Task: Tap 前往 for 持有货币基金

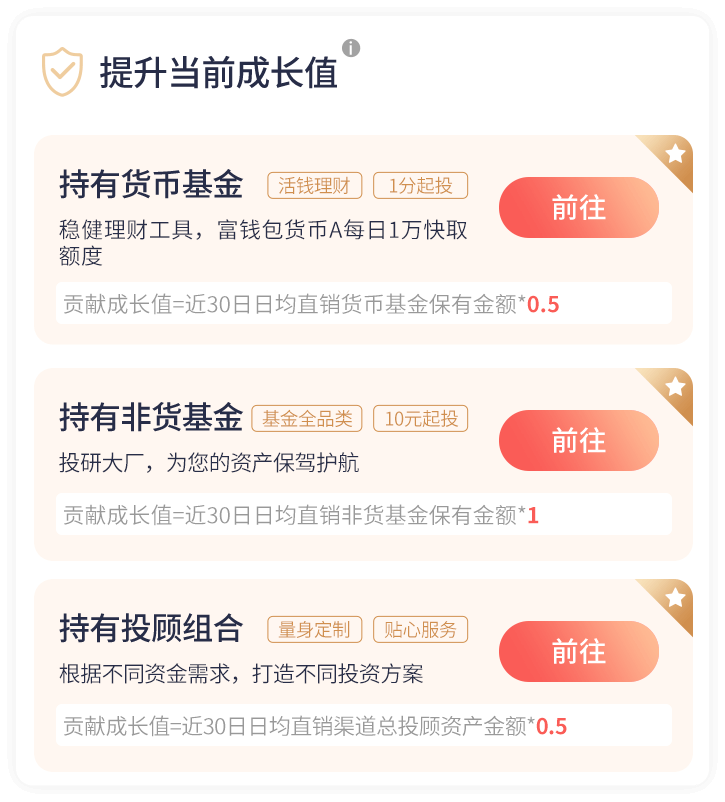Action: click(x=578, y=208)
